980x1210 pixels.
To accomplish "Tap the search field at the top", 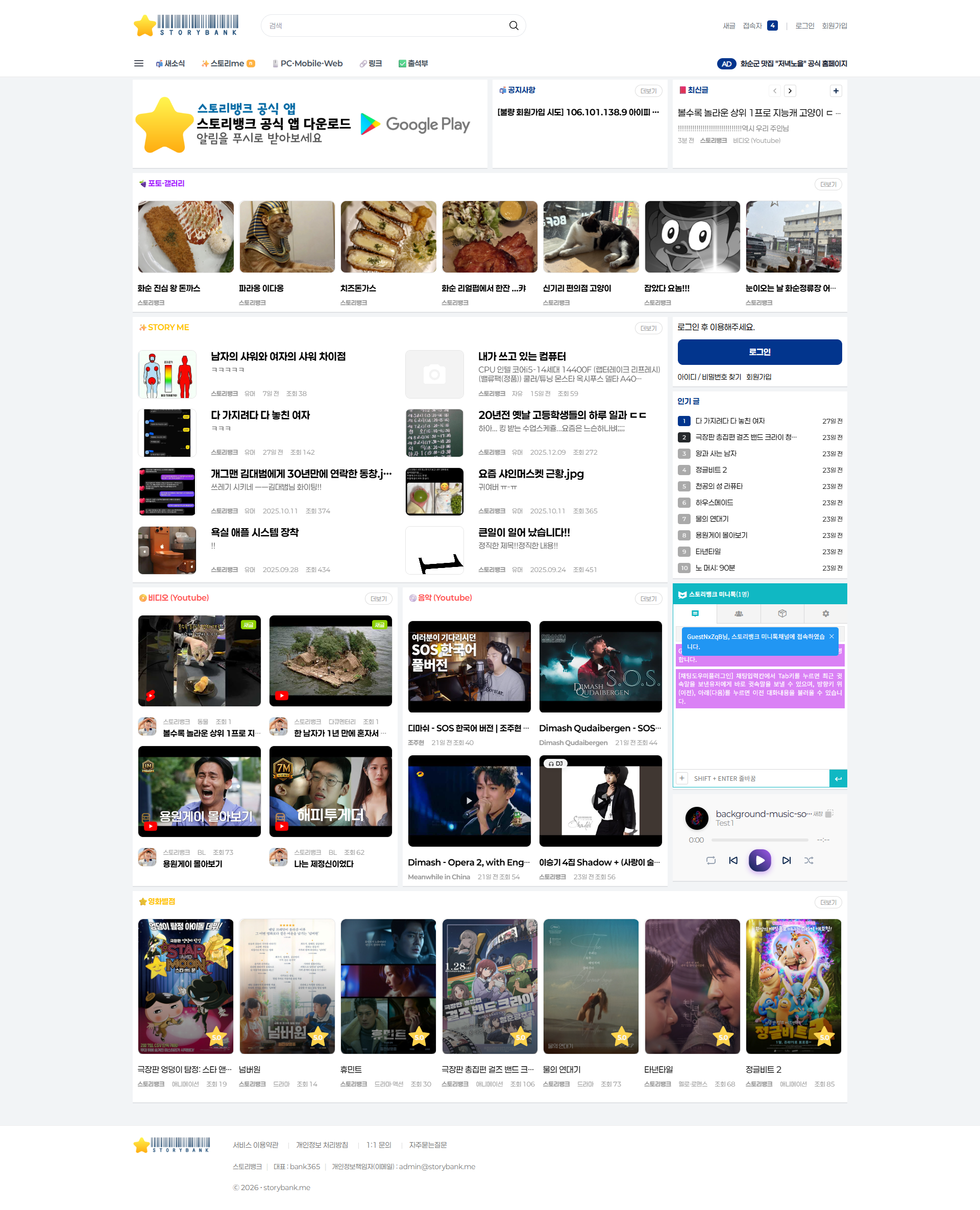I will 384,26.
